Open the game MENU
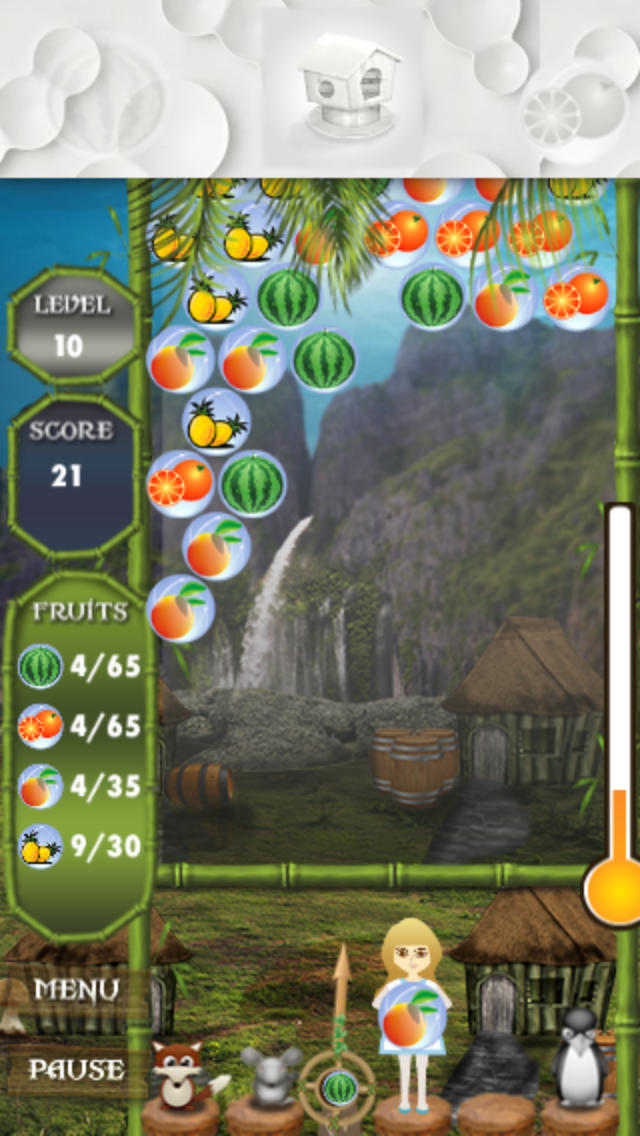Image resolution: width=640 pixels, height=1136 pixels. [76, 990]
